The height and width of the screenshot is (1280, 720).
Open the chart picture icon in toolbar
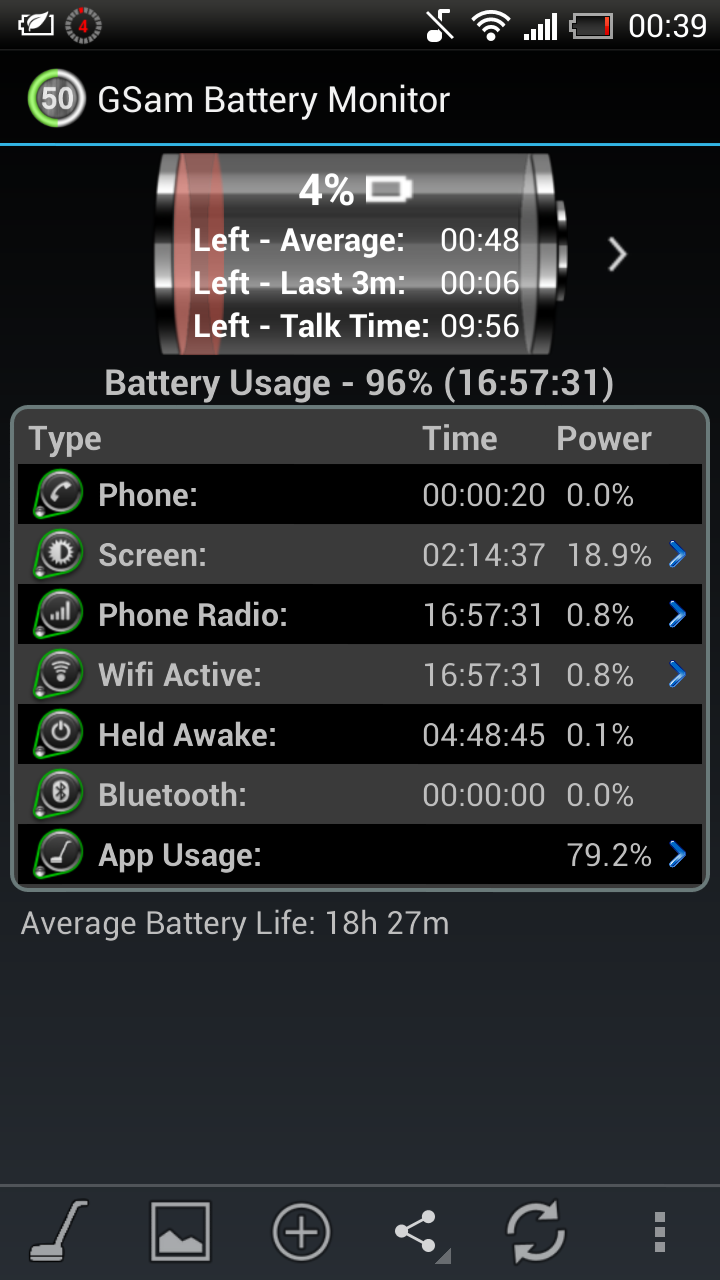pyautogui.click(x=180, y=1231)
